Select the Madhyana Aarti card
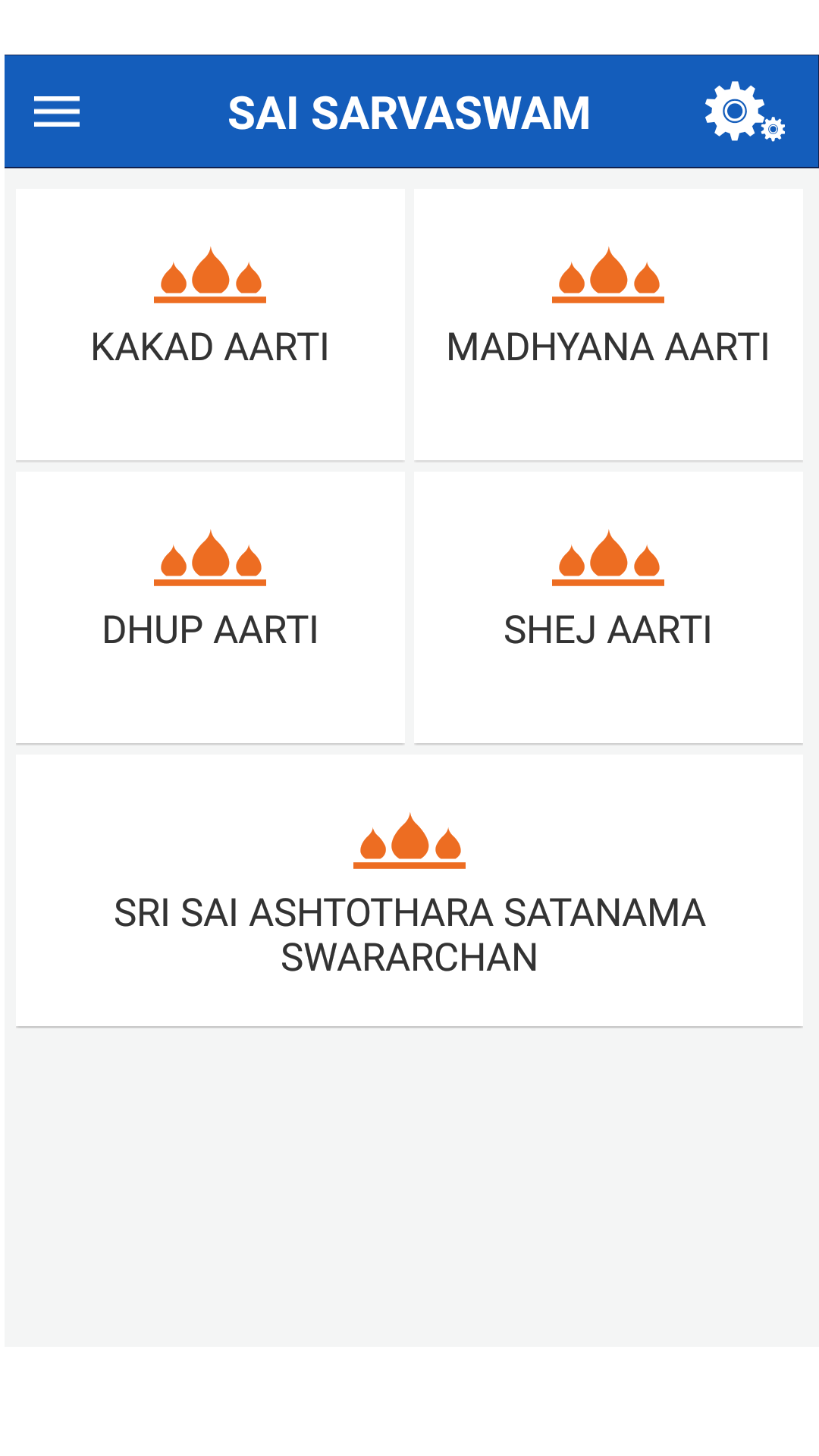The image size is (819, 1456). (x=608, y=325)
